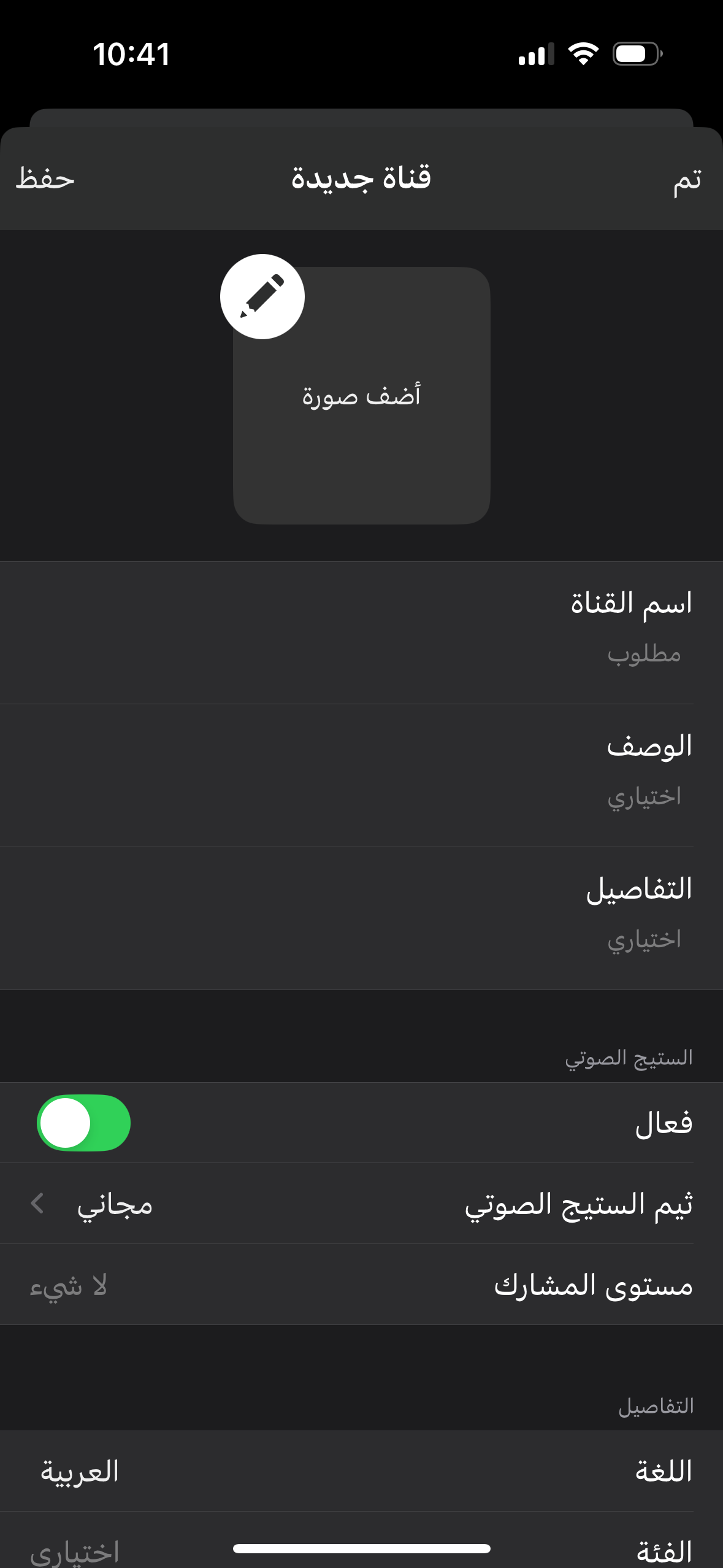Open the مستوى المشارك participant level selector
Image resolution: width=723 pixels, height=1568 pixels.
(x=361, y=1285)
